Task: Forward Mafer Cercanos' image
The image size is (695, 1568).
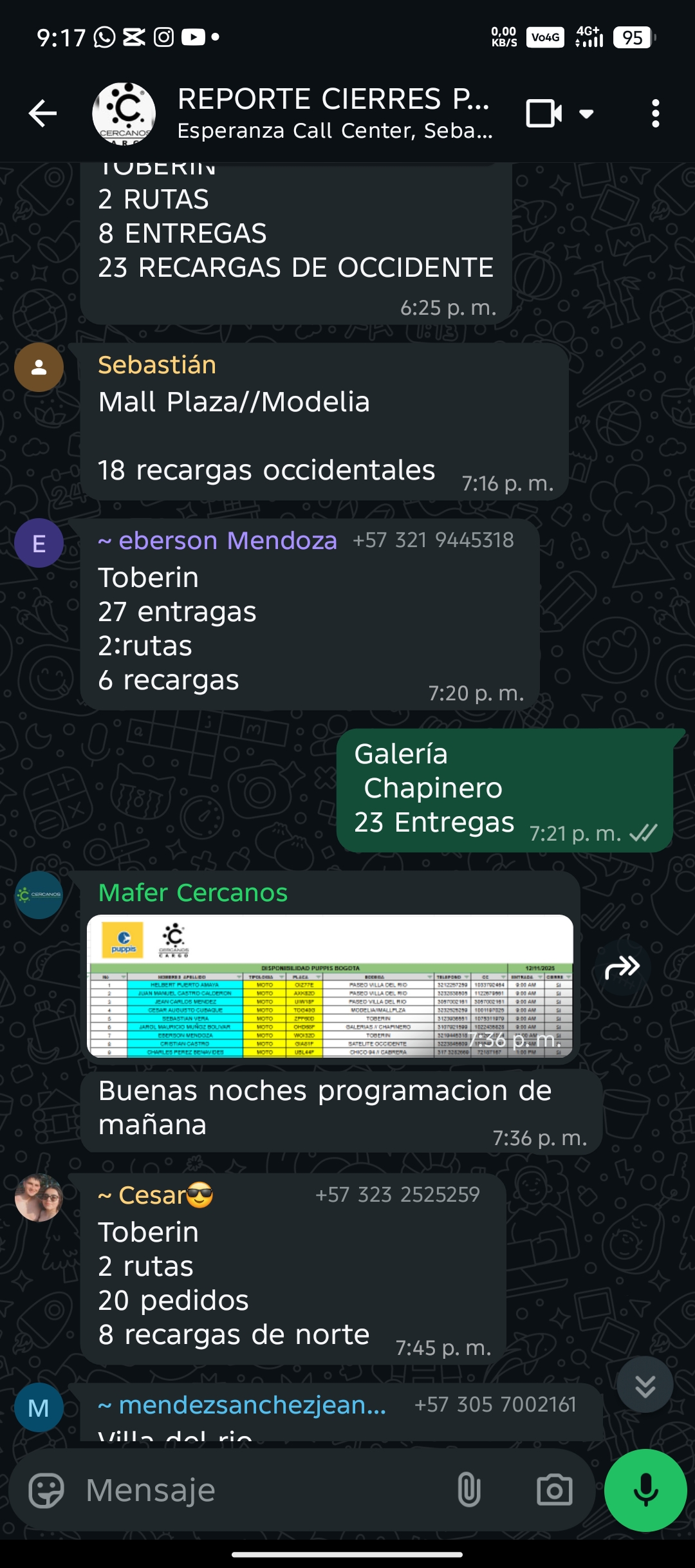Action: [x=622, y=967]
